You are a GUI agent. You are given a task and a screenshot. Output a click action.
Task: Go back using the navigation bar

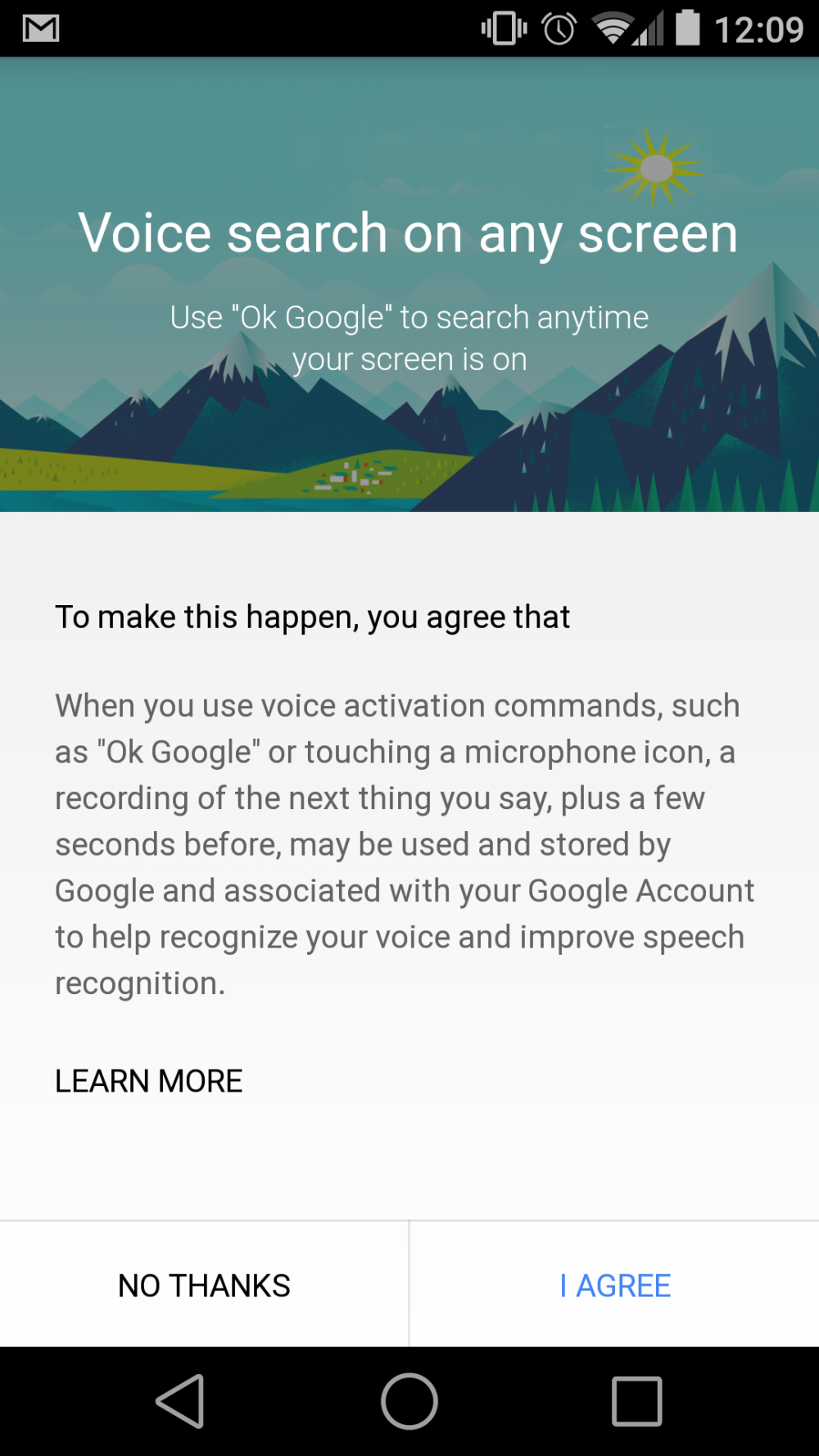point(181,1401)
